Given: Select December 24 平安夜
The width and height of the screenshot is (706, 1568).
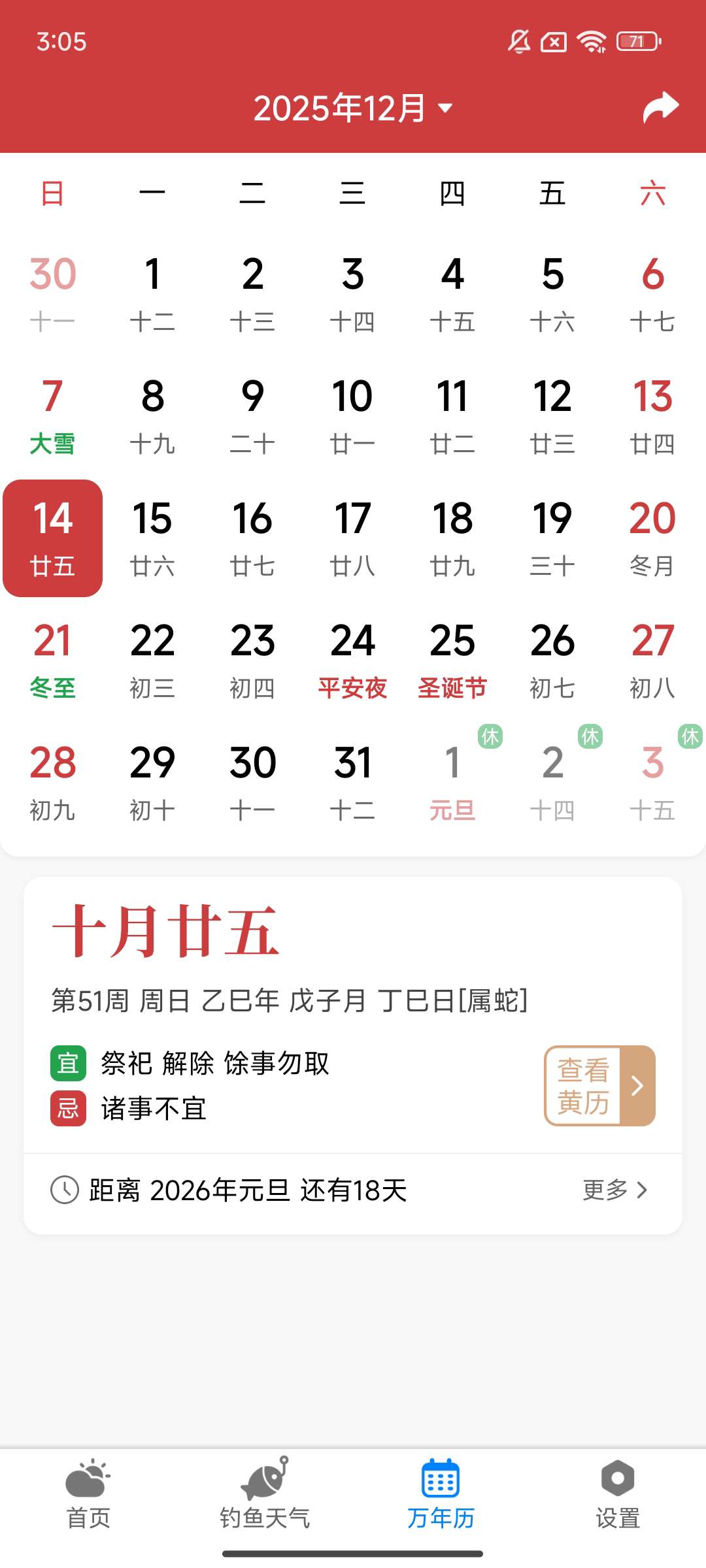Looking at the screenshot, I should (352, 660).
